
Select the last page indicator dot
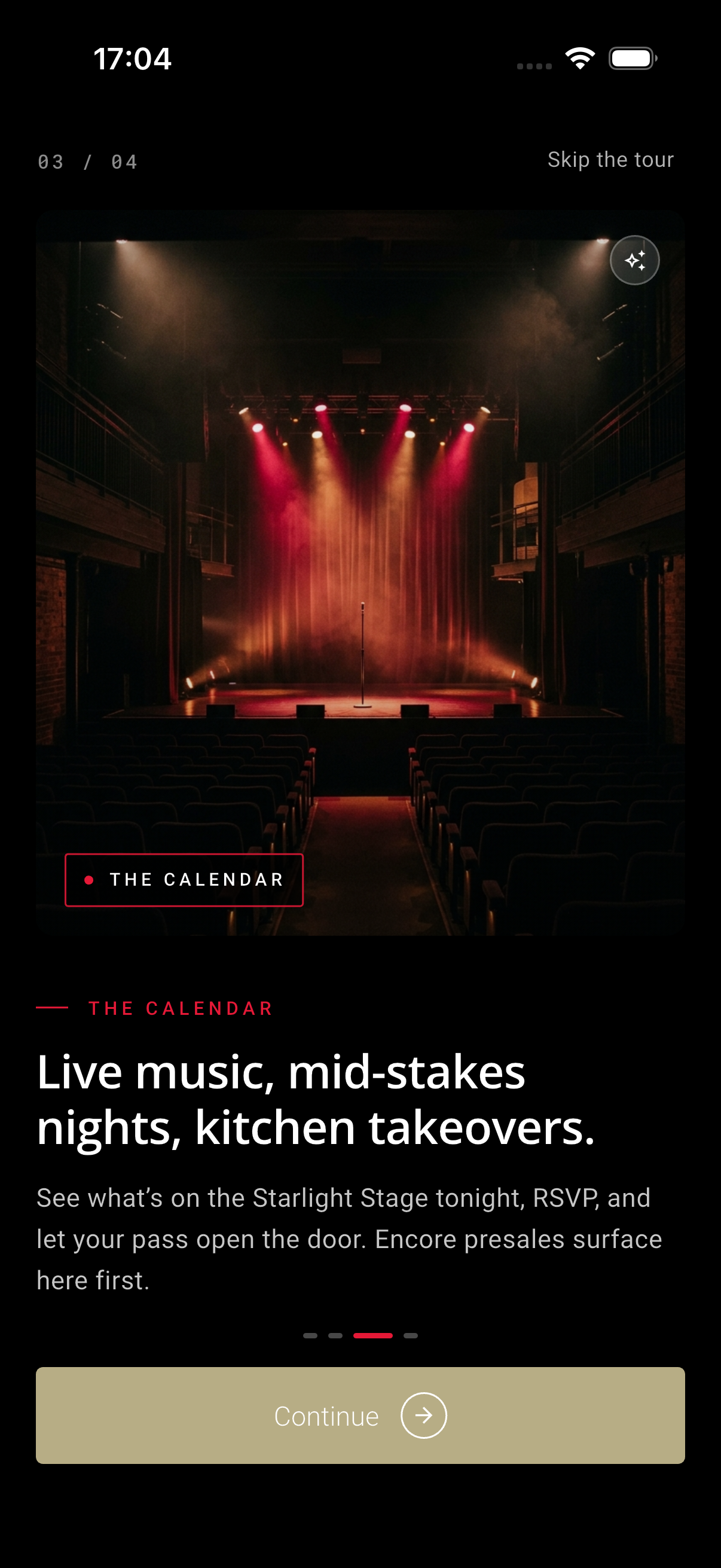pyautogui.click(x=411, y=1335)
